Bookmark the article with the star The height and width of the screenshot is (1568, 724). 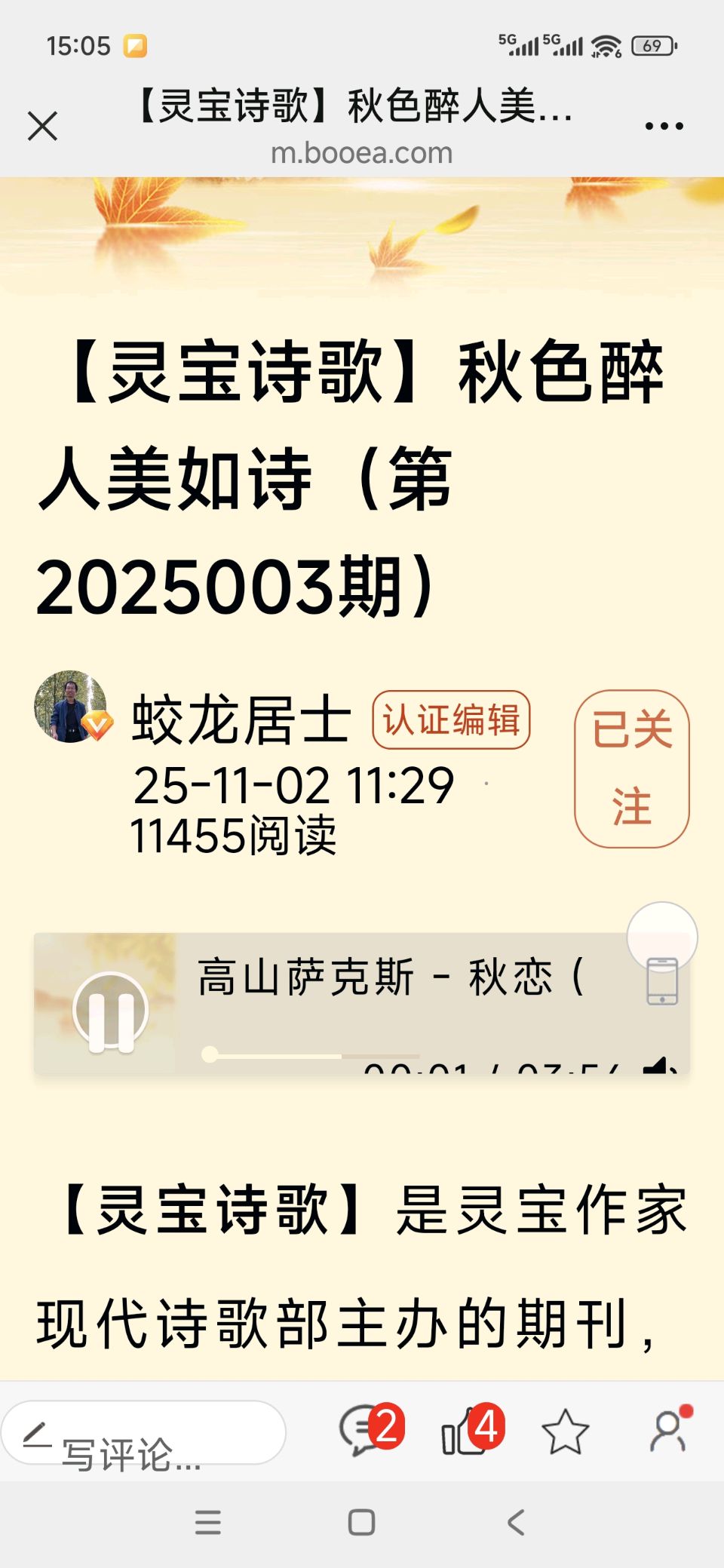point(565,1431)
